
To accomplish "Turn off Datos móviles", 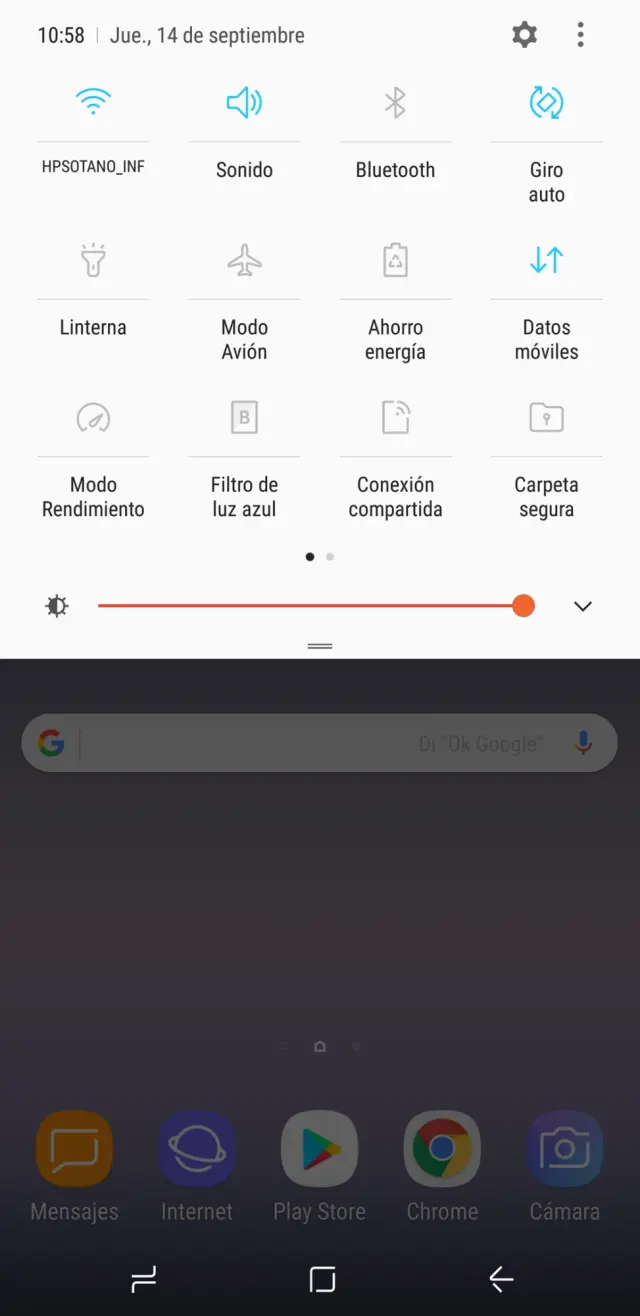I will [546, 260].
